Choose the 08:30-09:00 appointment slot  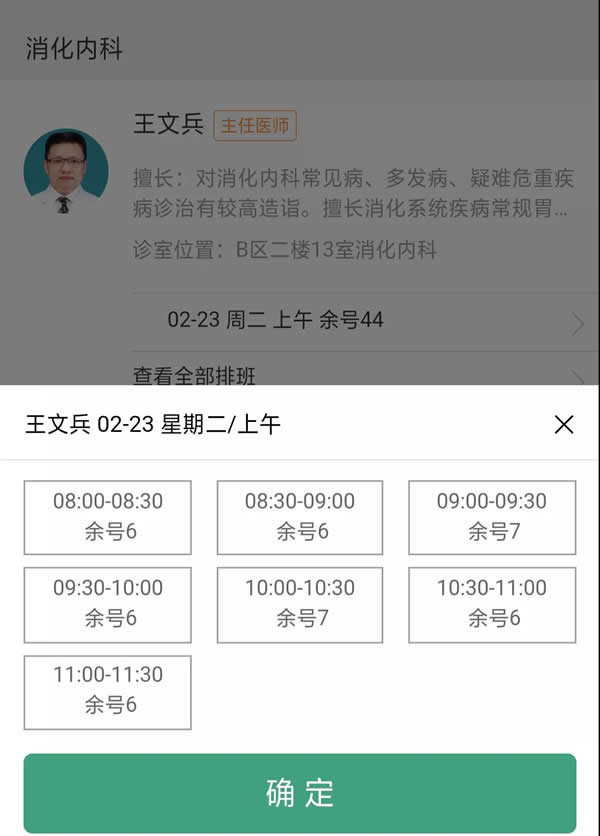pyautogui.click(x=300, y=517)
